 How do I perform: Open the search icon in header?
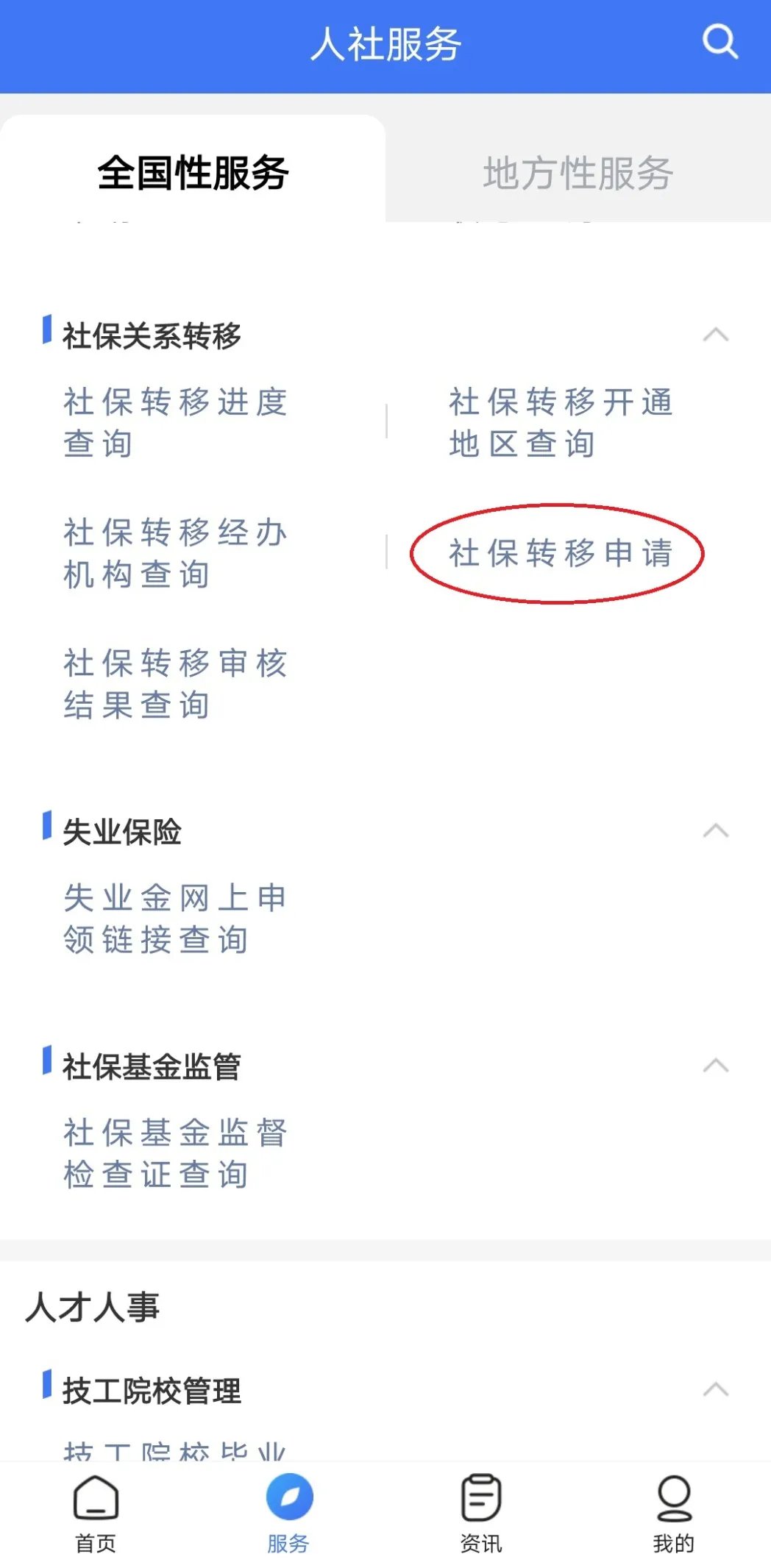[x=720, y=42]
